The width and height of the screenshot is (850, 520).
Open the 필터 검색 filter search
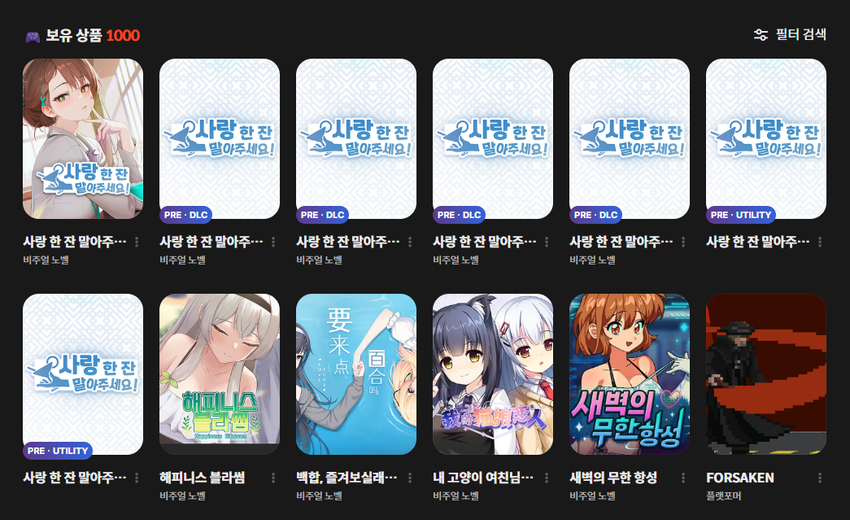pyautogui.click(x=790, y=35)
